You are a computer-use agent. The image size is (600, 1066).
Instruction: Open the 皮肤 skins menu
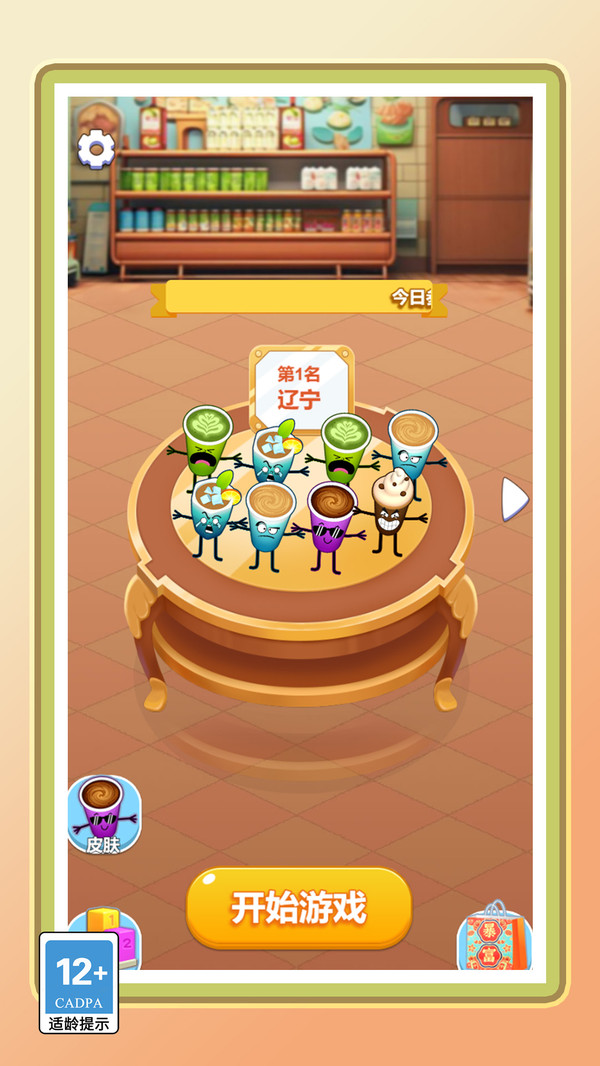click(x=103, y=814)
